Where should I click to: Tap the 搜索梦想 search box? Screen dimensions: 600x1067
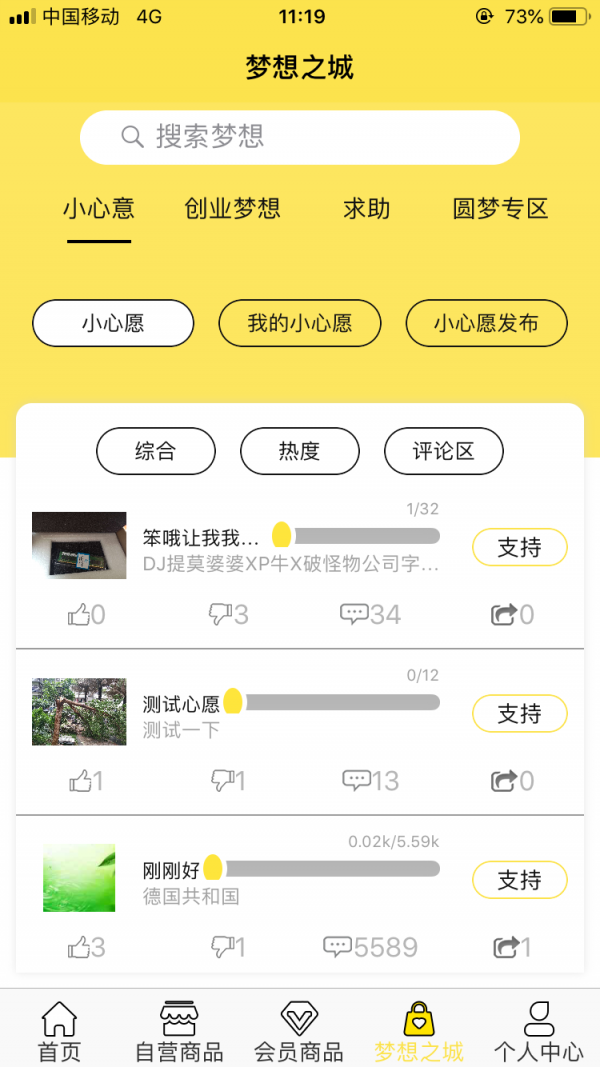click(300, 137)
